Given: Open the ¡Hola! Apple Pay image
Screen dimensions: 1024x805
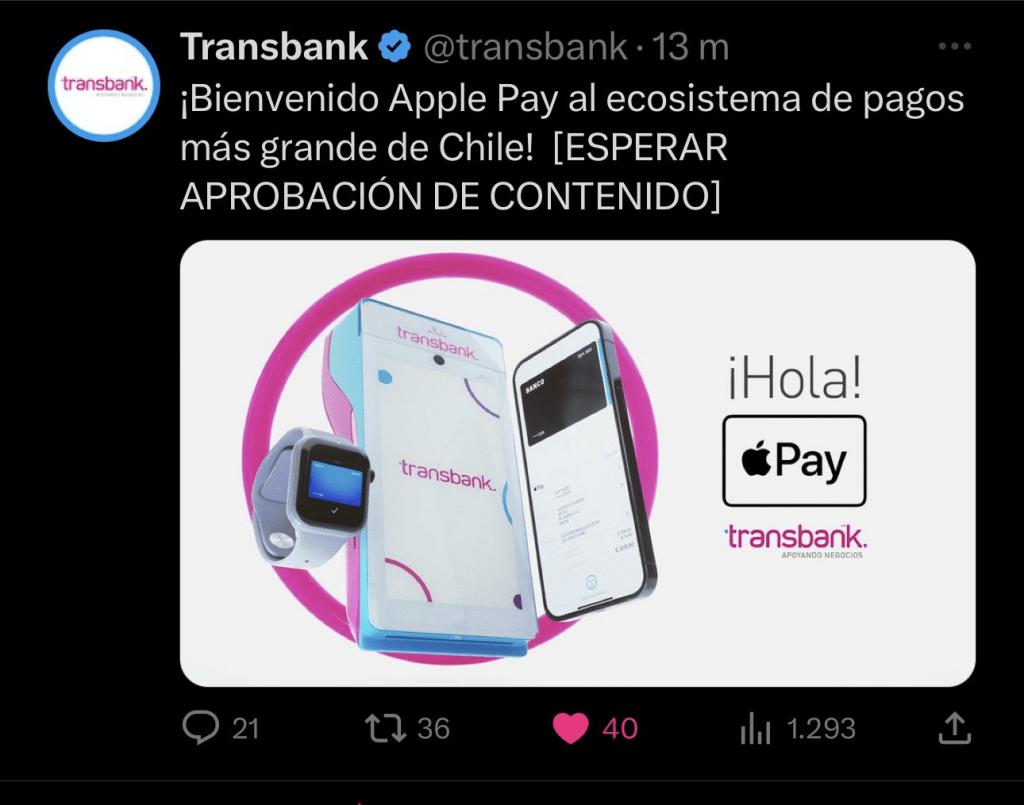Looking at the screenshot, I should tap(577, 463).
